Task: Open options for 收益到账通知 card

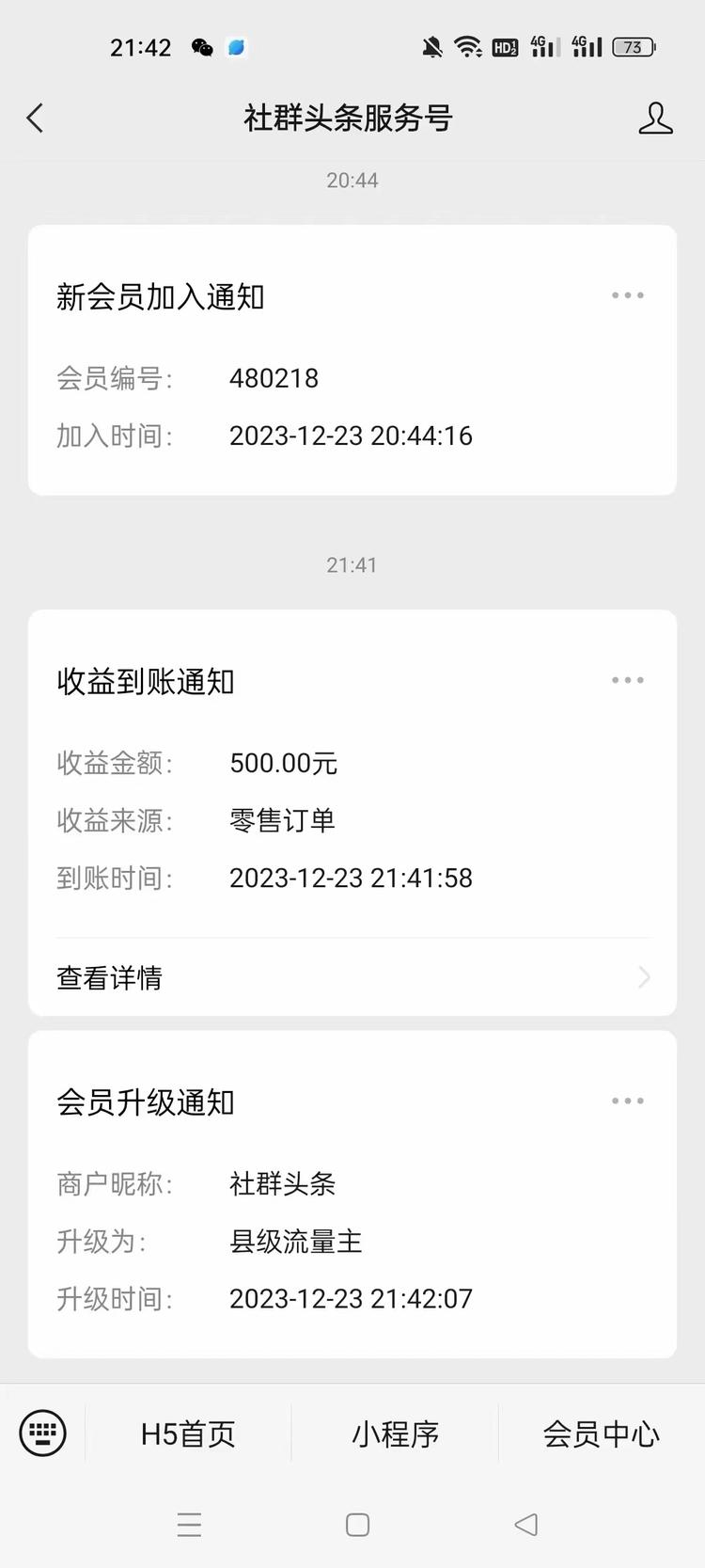Action: tap(627, 680)
